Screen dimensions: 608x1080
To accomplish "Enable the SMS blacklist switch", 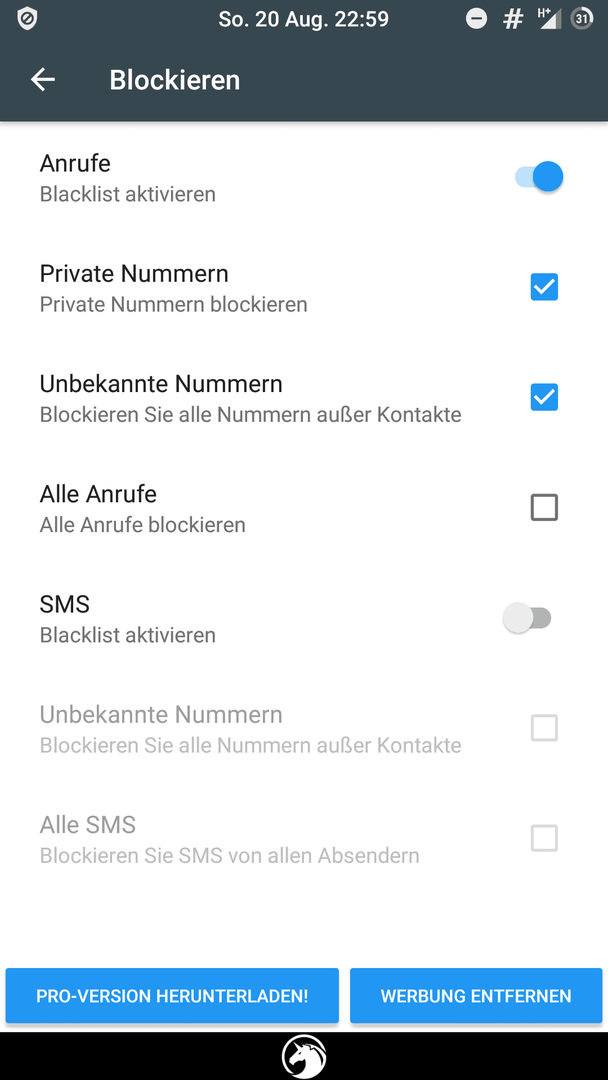I will [527, 618].
